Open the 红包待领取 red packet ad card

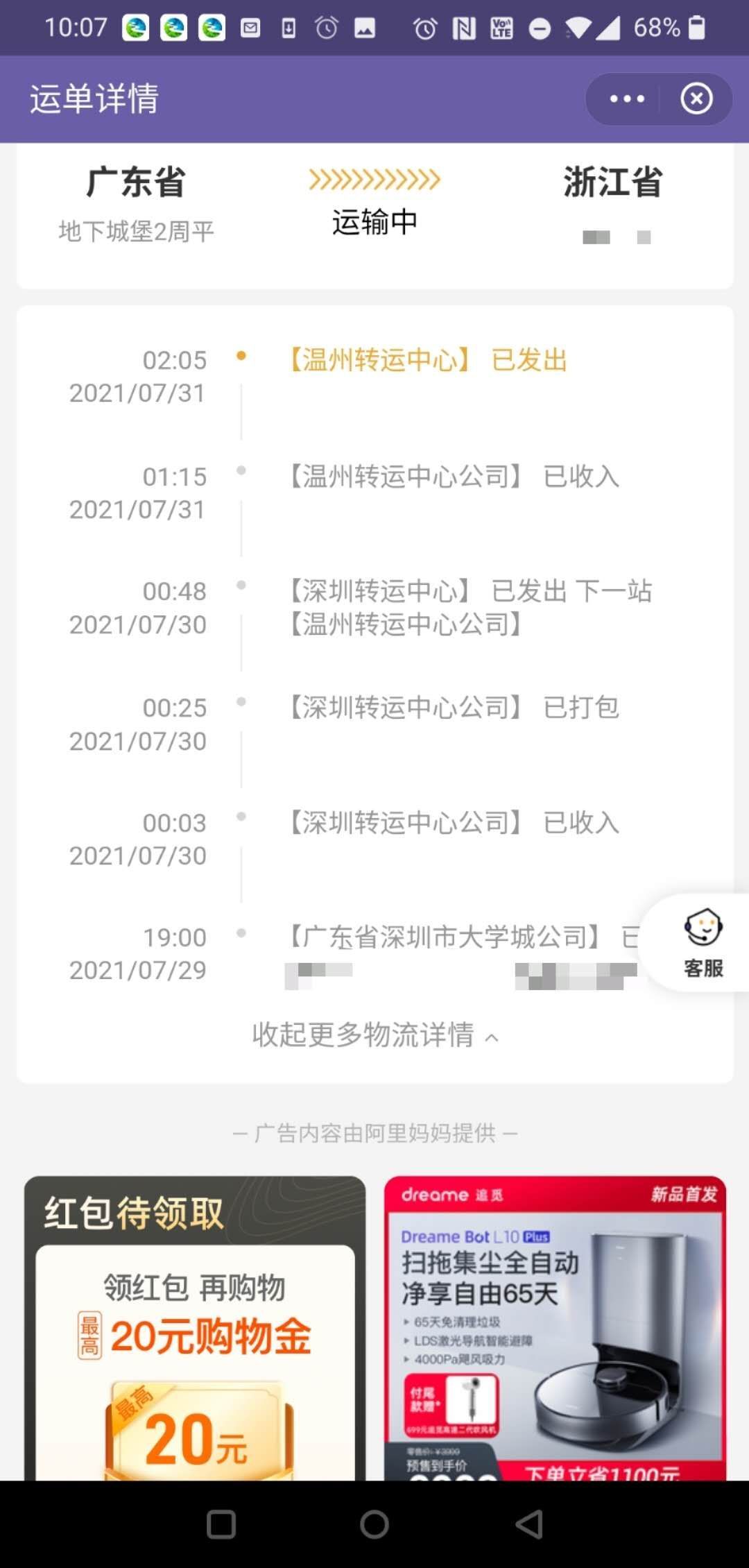(195, 1328)
